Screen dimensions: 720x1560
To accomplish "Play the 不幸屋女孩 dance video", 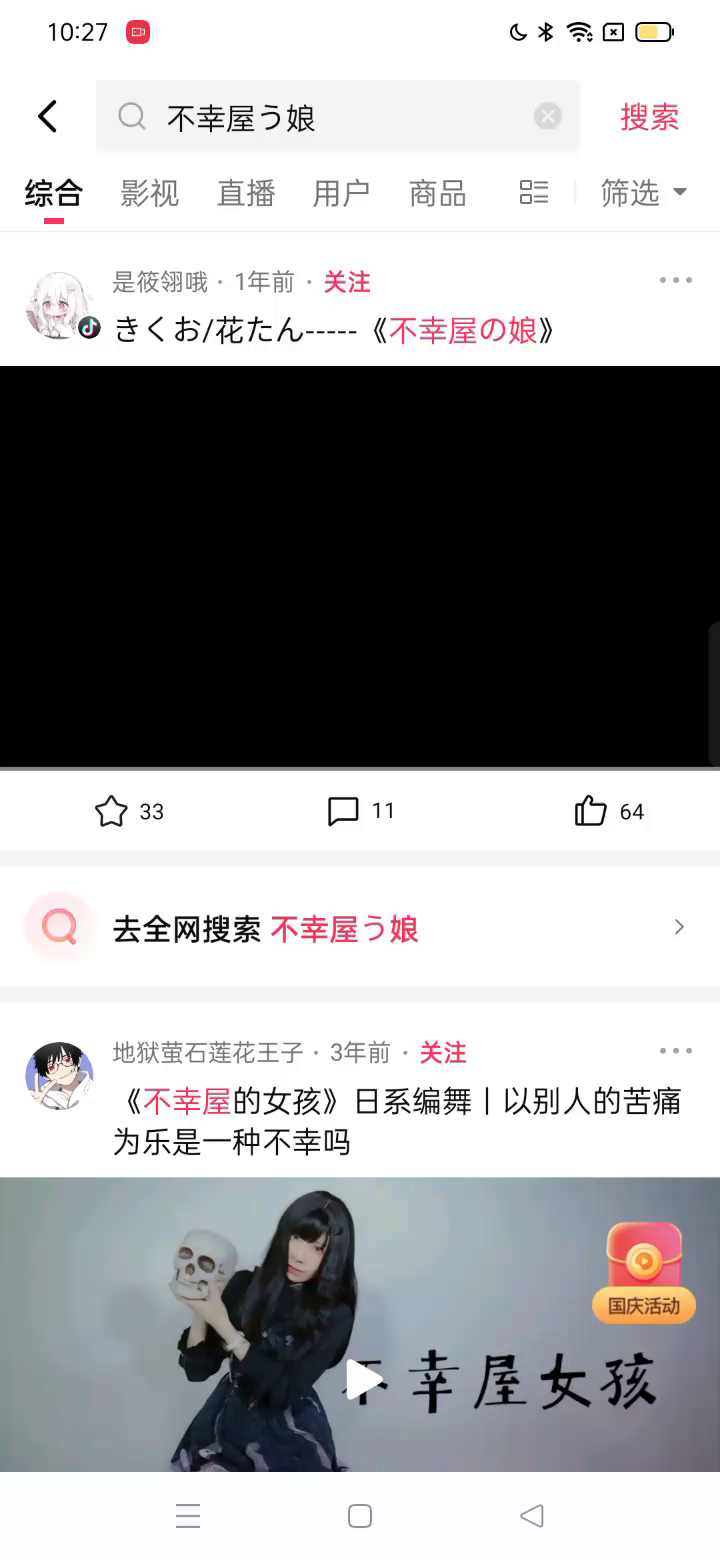I will point(362,1380).
